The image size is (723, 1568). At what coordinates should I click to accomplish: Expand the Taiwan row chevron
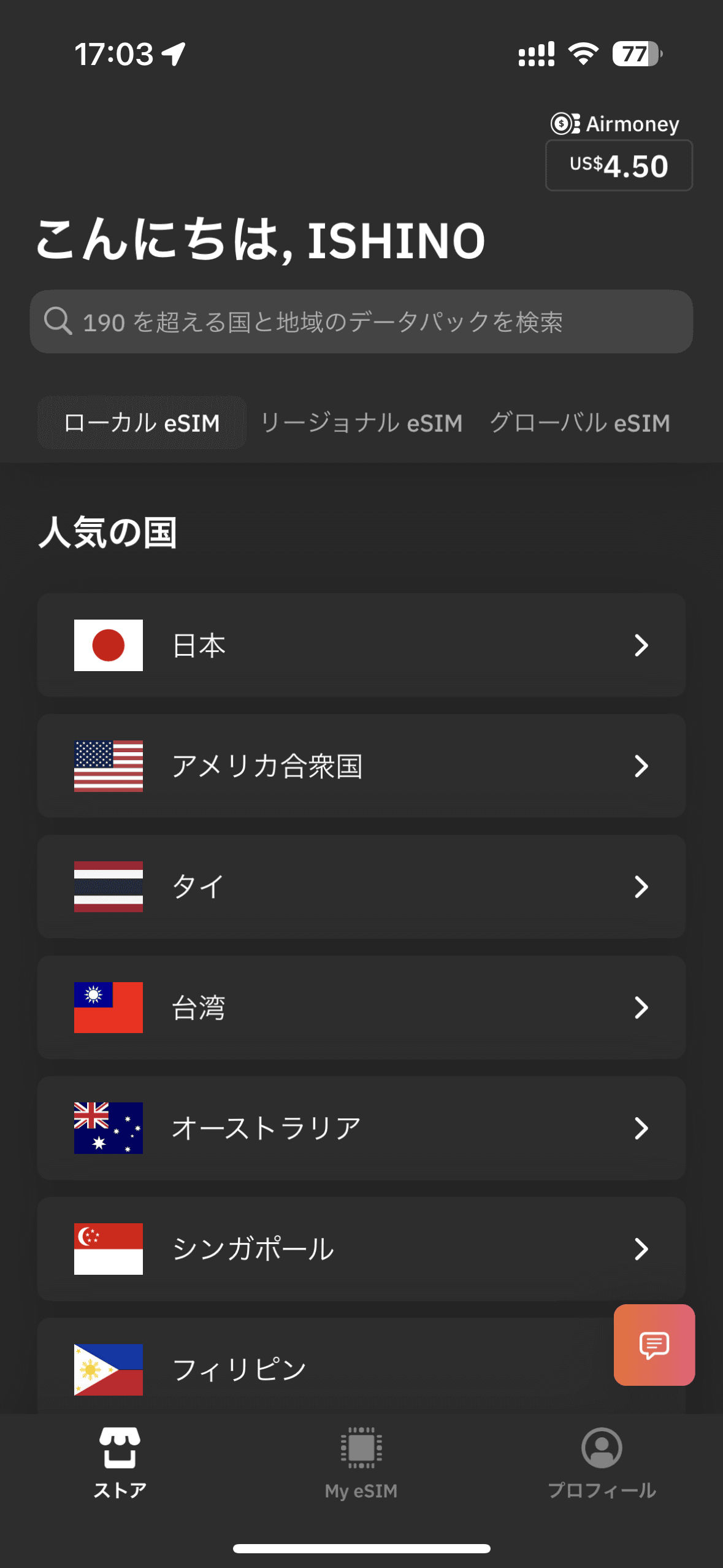tap(641, 1006)
